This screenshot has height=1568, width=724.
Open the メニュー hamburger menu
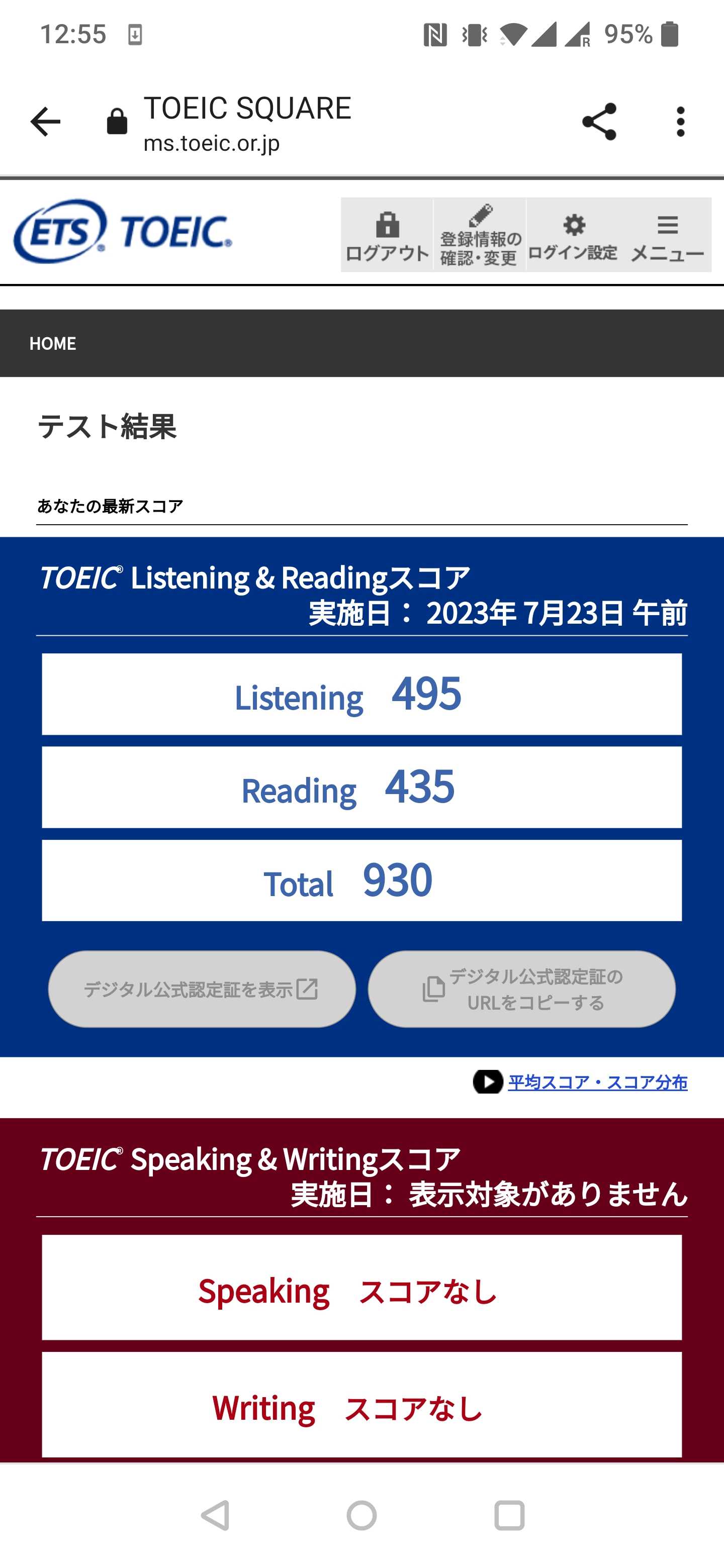point(667,236)
